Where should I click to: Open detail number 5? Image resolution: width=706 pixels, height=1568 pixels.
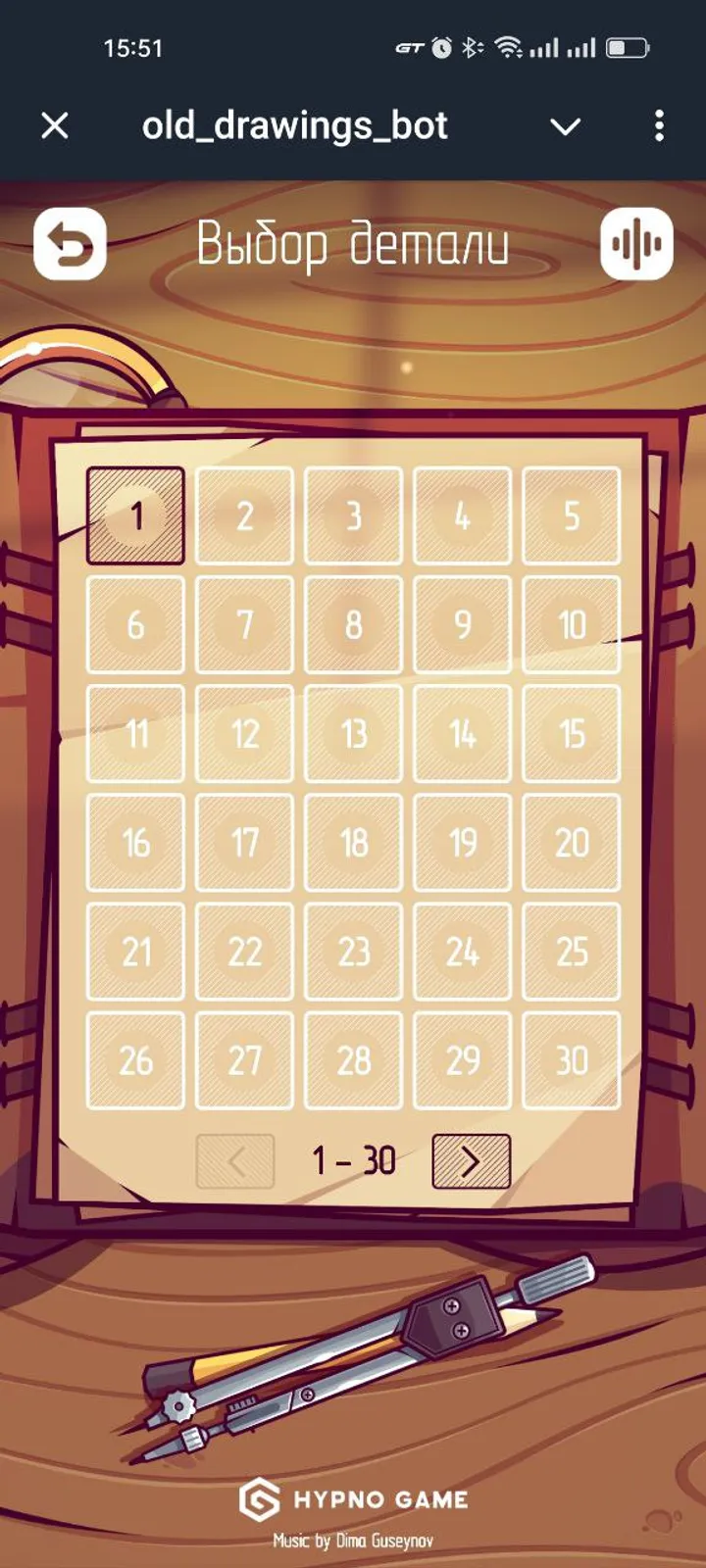point(571,515)
